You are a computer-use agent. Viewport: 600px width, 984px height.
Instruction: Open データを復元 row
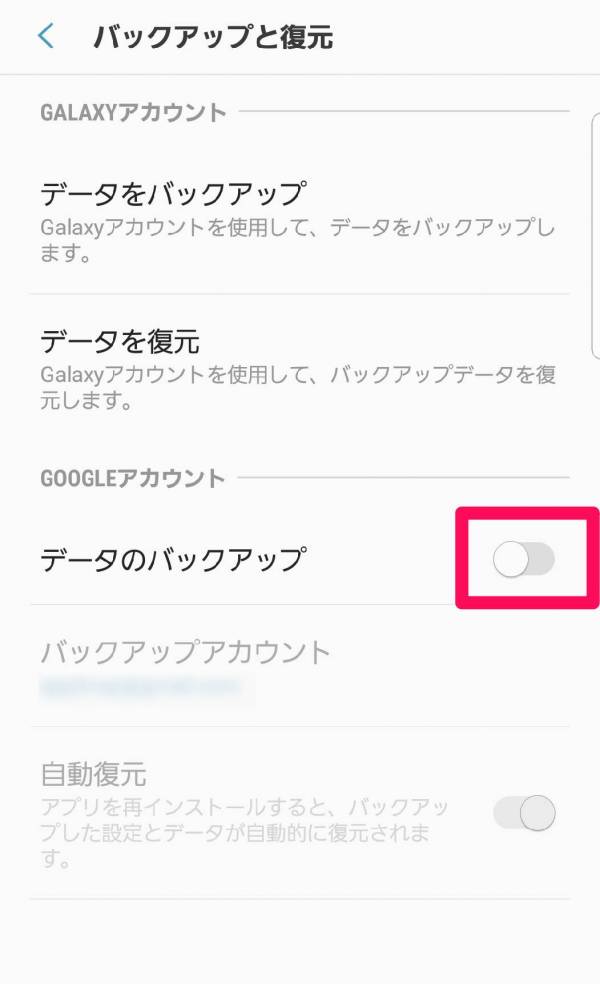tap(300, 368)
